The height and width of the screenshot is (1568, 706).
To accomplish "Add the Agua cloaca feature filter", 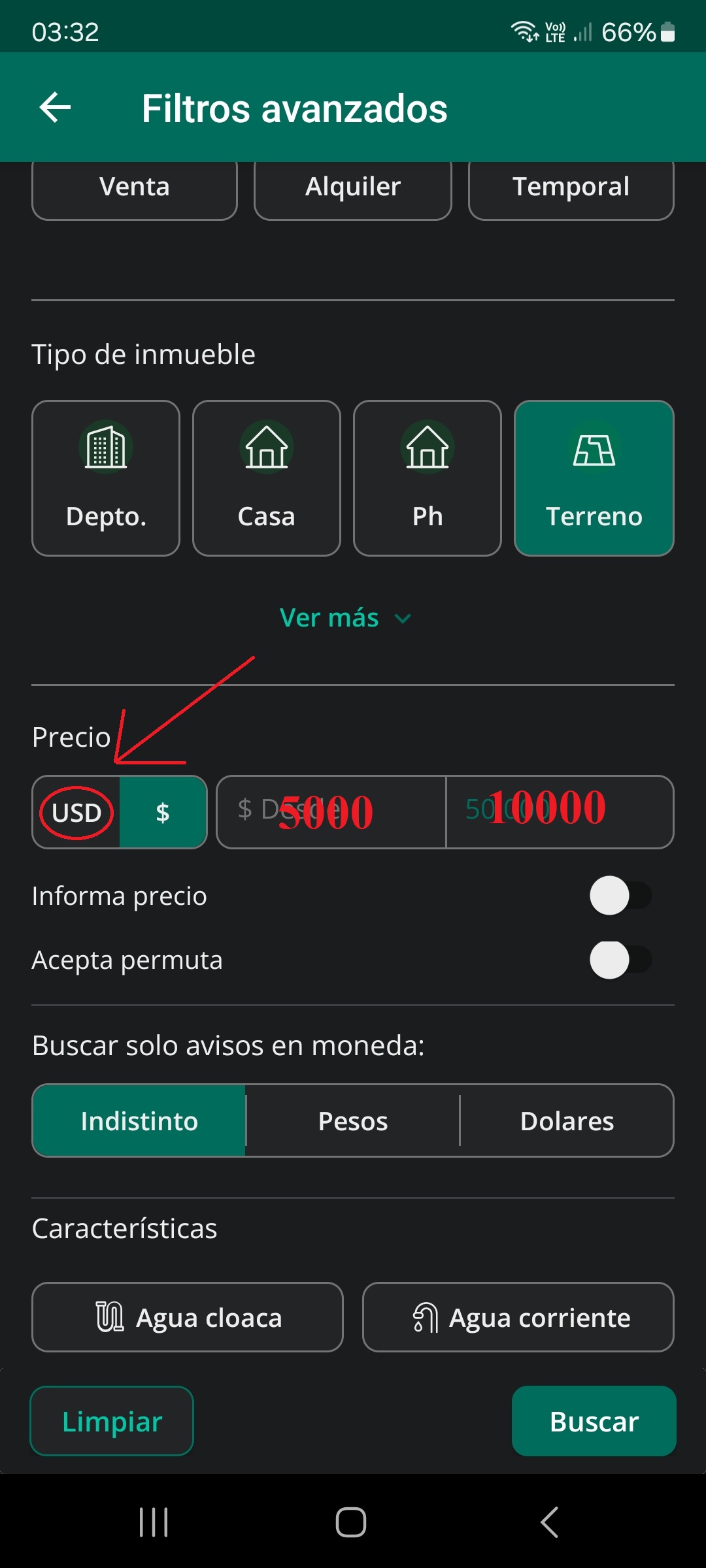I will 188,1317.
